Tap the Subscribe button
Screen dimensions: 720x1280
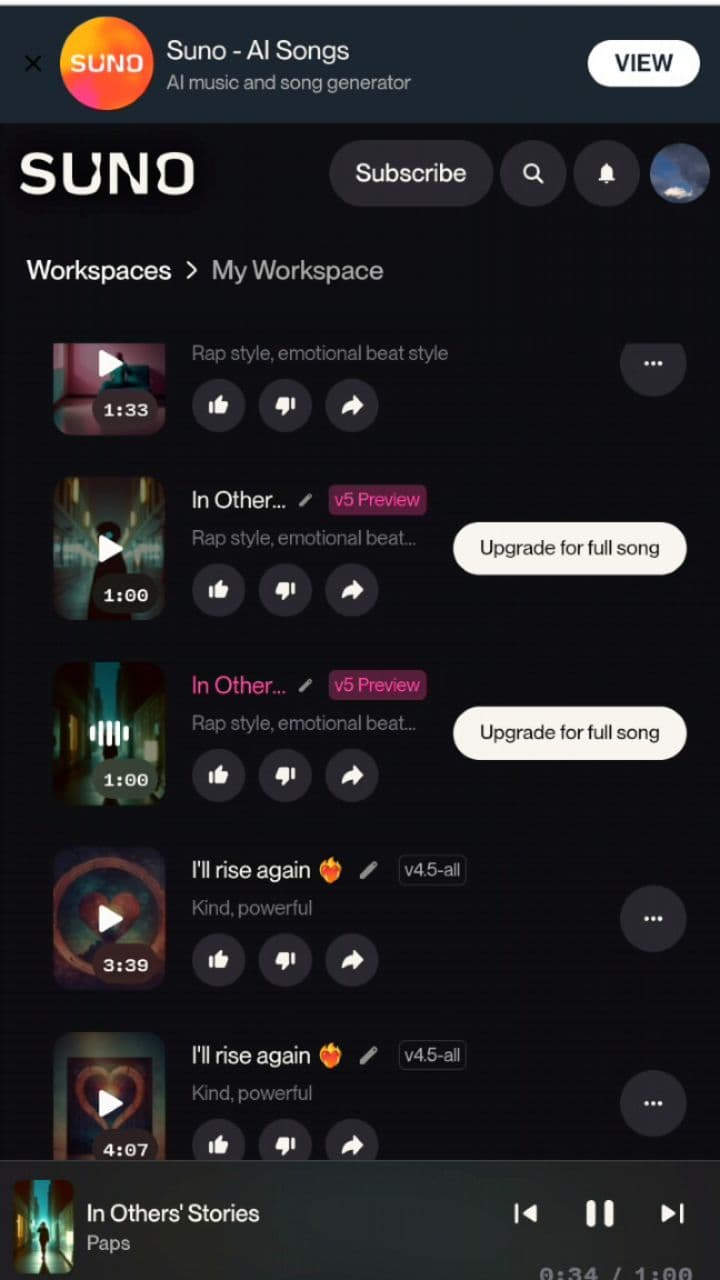pyautogui.click(x=410, y=173)
